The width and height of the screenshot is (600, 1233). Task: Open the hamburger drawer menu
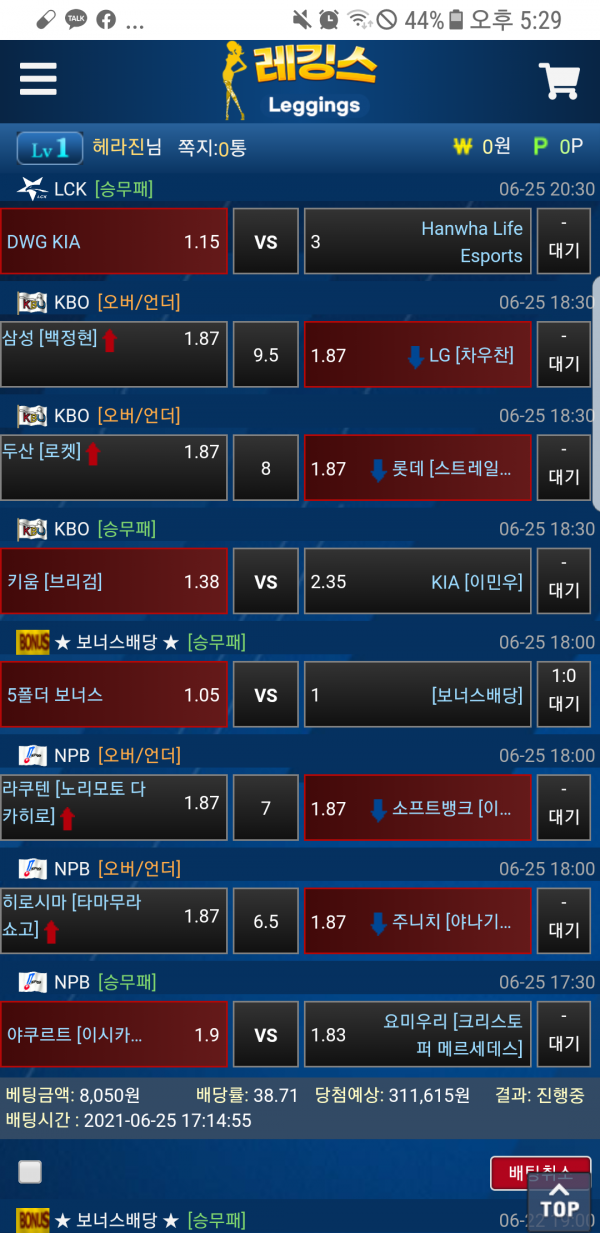click(38, 78)
